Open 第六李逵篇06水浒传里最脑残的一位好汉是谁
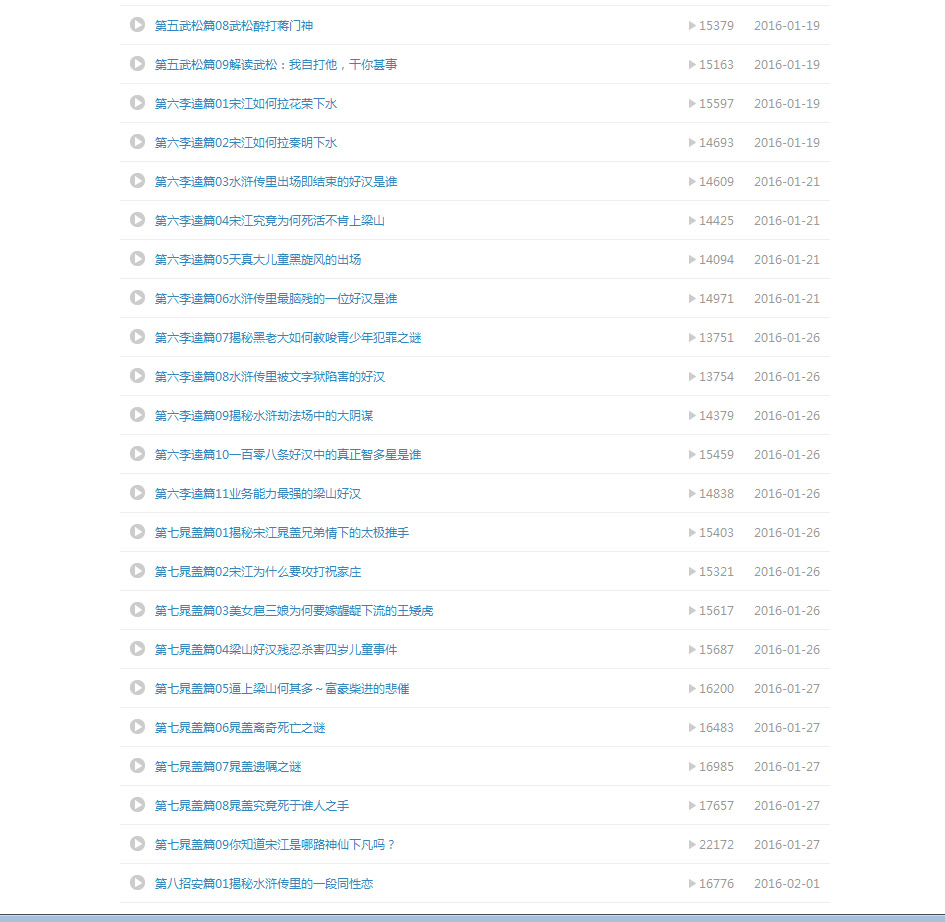 coord(275,298)
